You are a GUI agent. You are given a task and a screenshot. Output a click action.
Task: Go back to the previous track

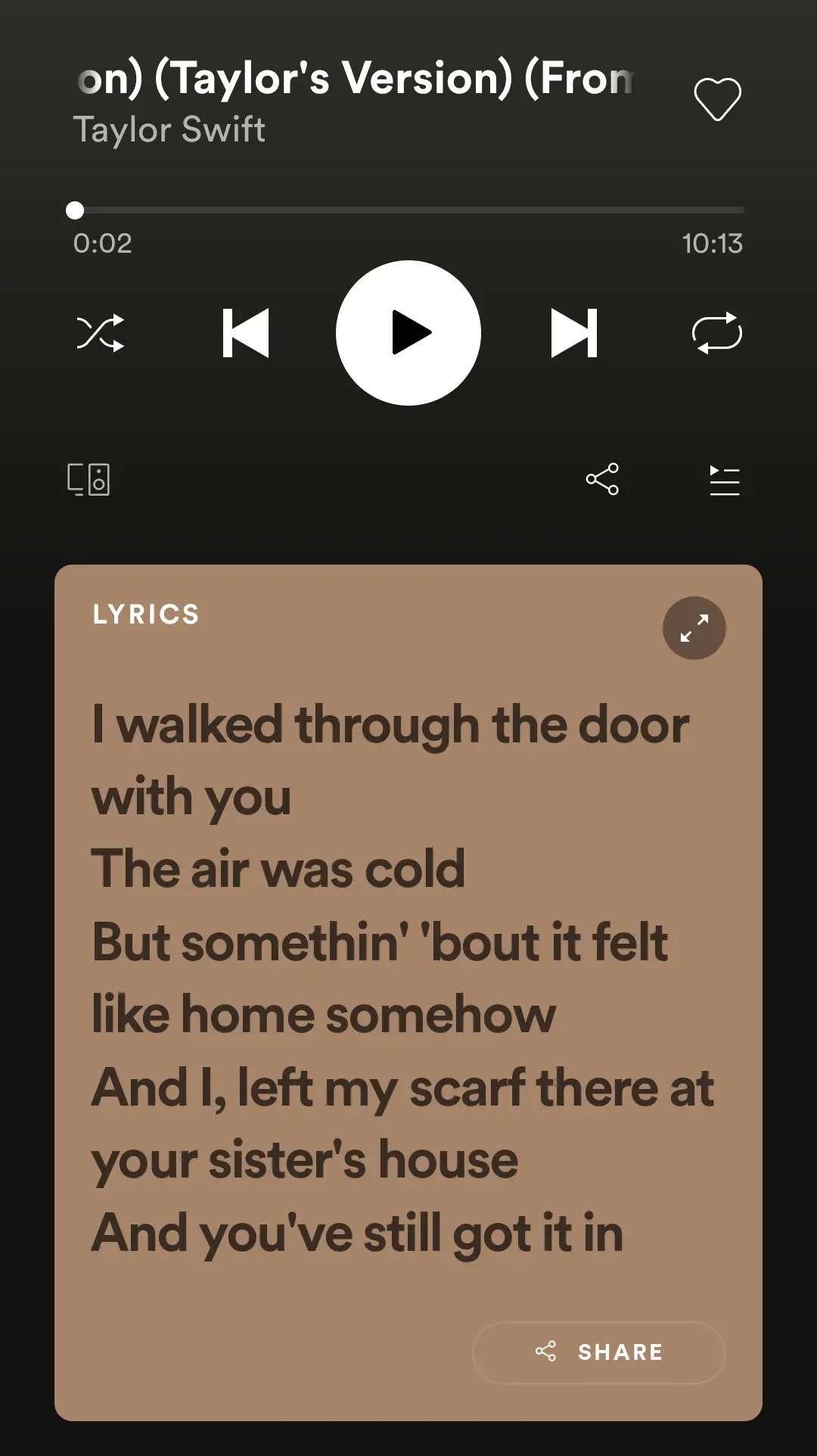click(246, 333)
